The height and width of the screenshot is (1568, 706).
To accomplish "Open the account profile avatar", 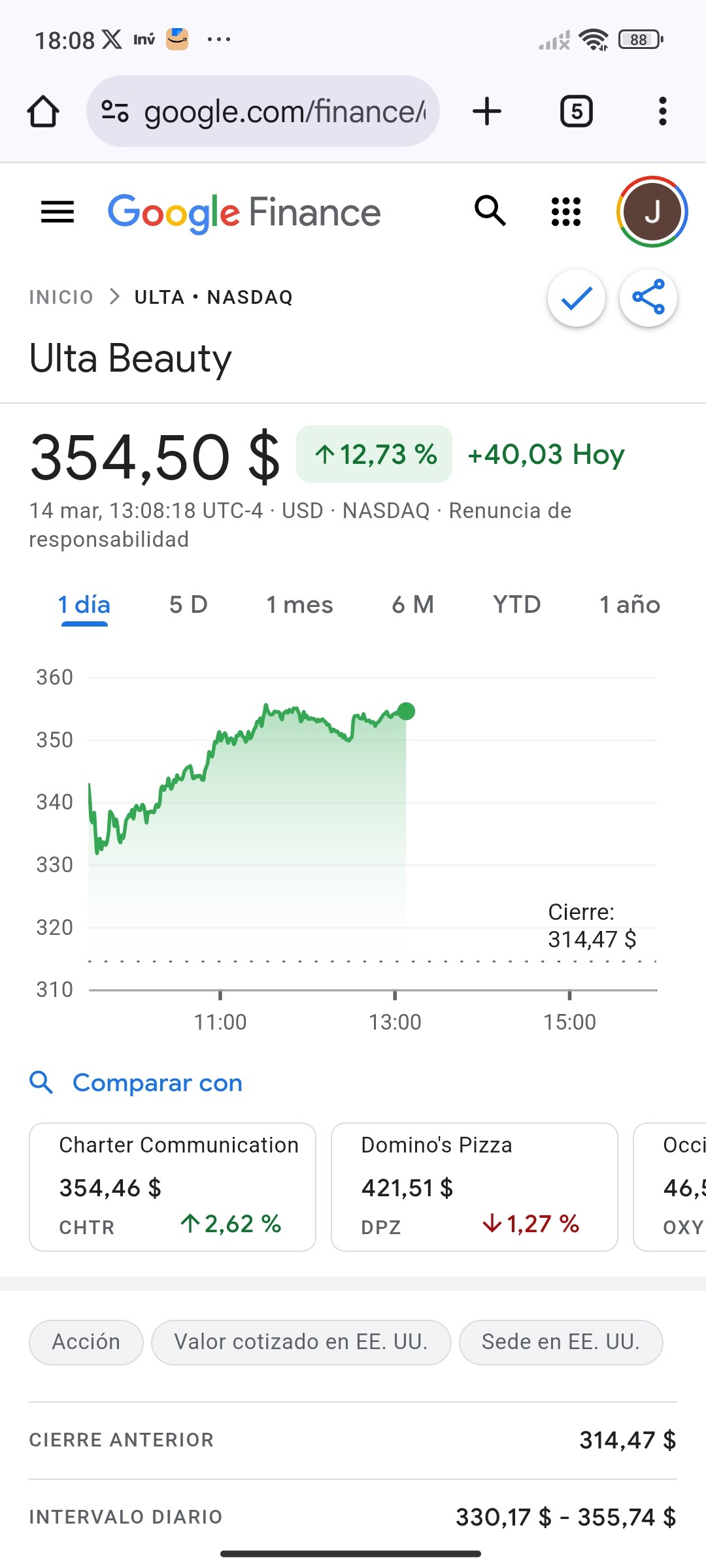I will click(x=652, y=212).
